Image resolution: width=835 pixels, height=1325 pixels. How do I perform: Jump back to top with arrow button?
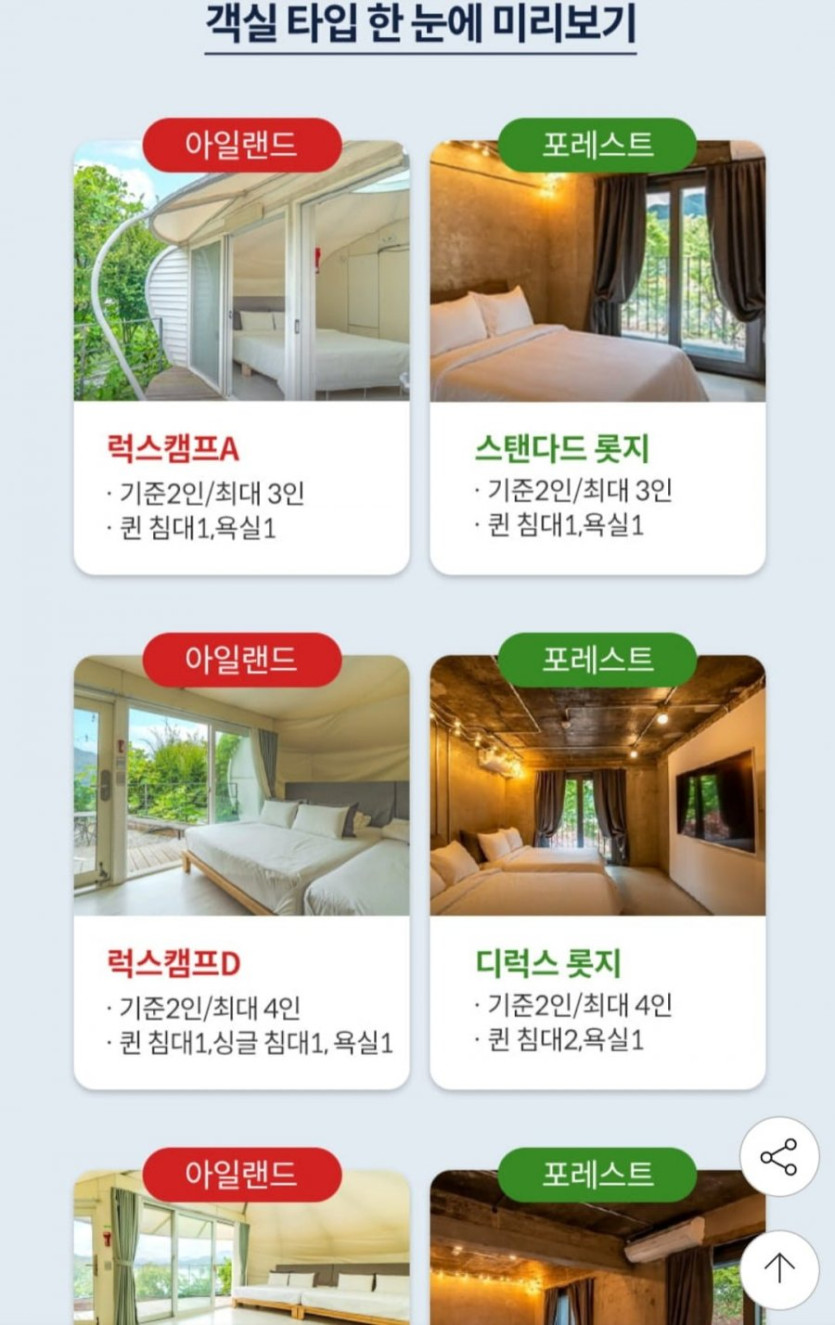click(x=779, y=1269)
